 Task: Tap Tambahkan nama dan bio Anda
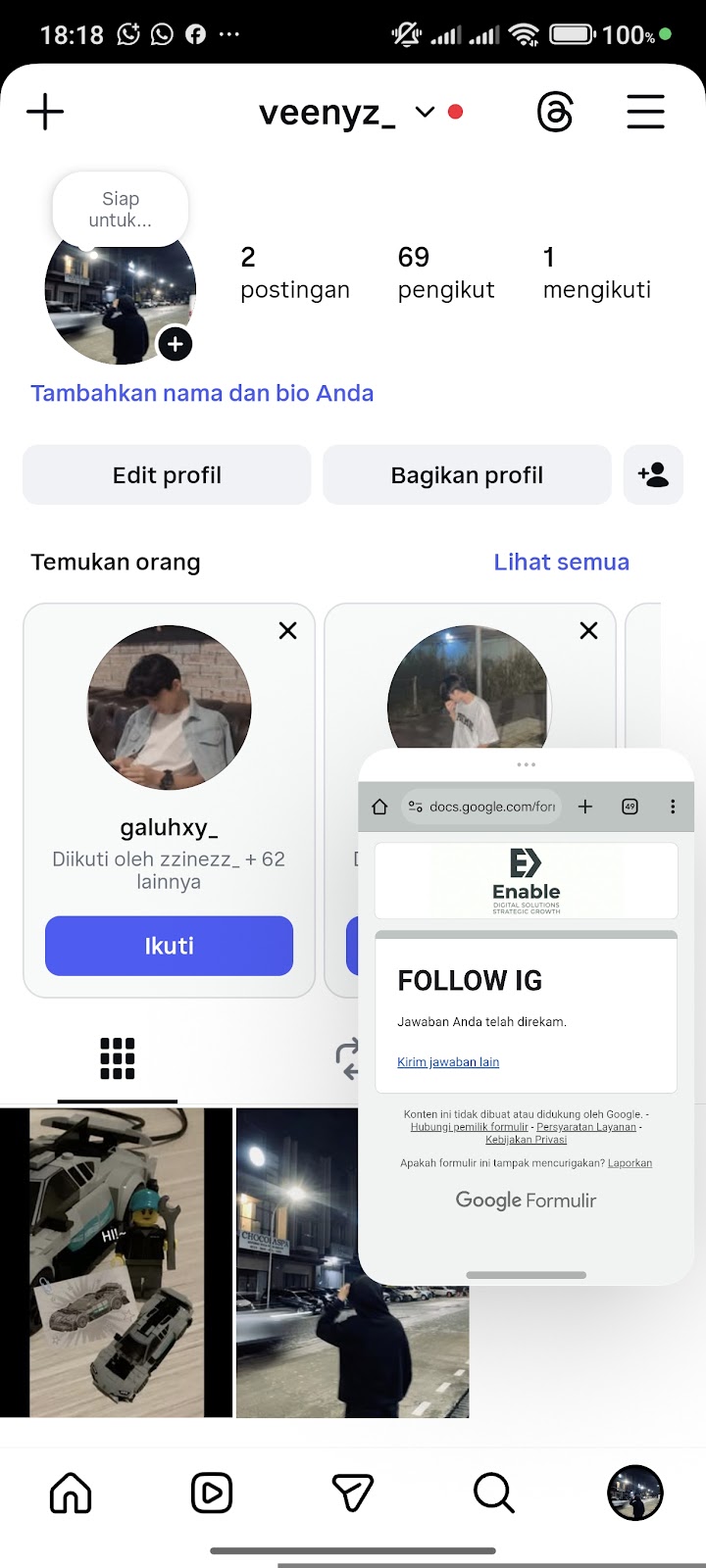tap(202, 393)
